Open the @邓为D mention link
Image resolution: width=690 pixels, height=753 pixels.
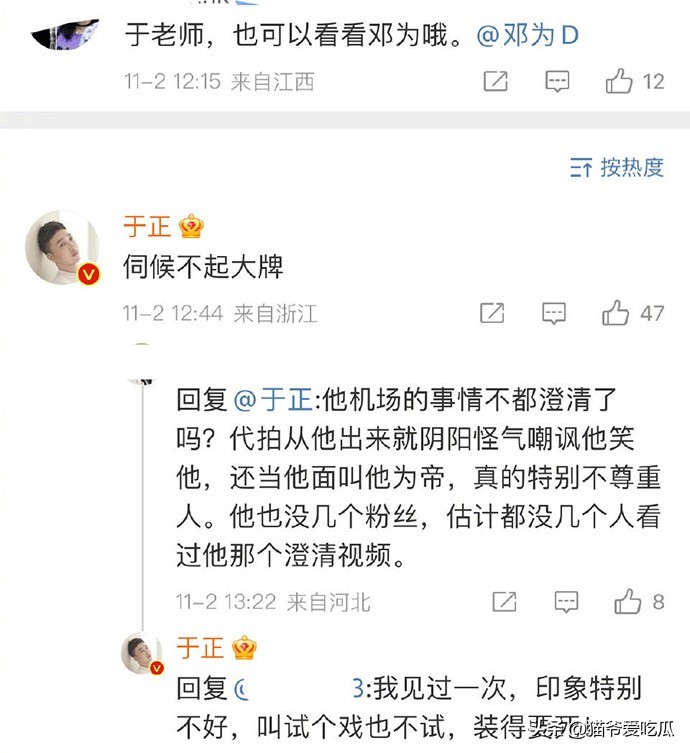528,36
